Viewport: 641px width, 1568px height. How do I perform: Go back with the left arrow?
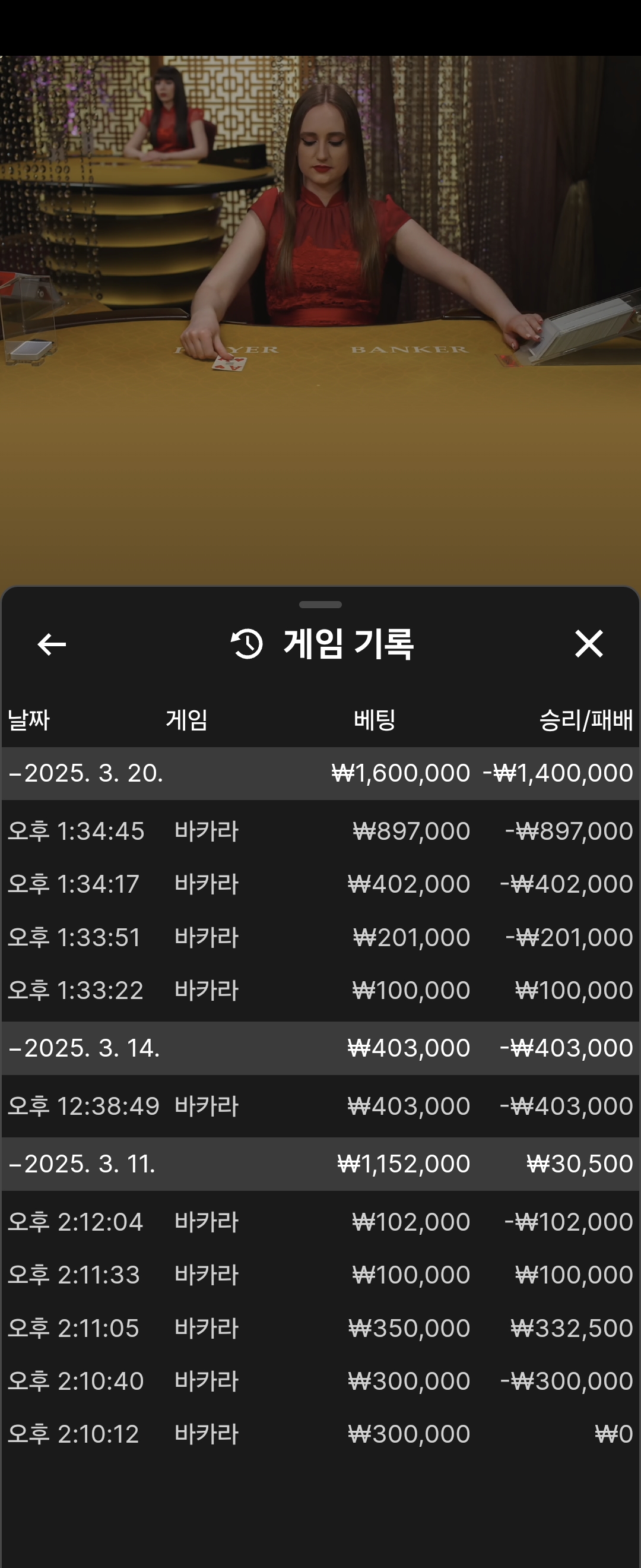(51, 644)
